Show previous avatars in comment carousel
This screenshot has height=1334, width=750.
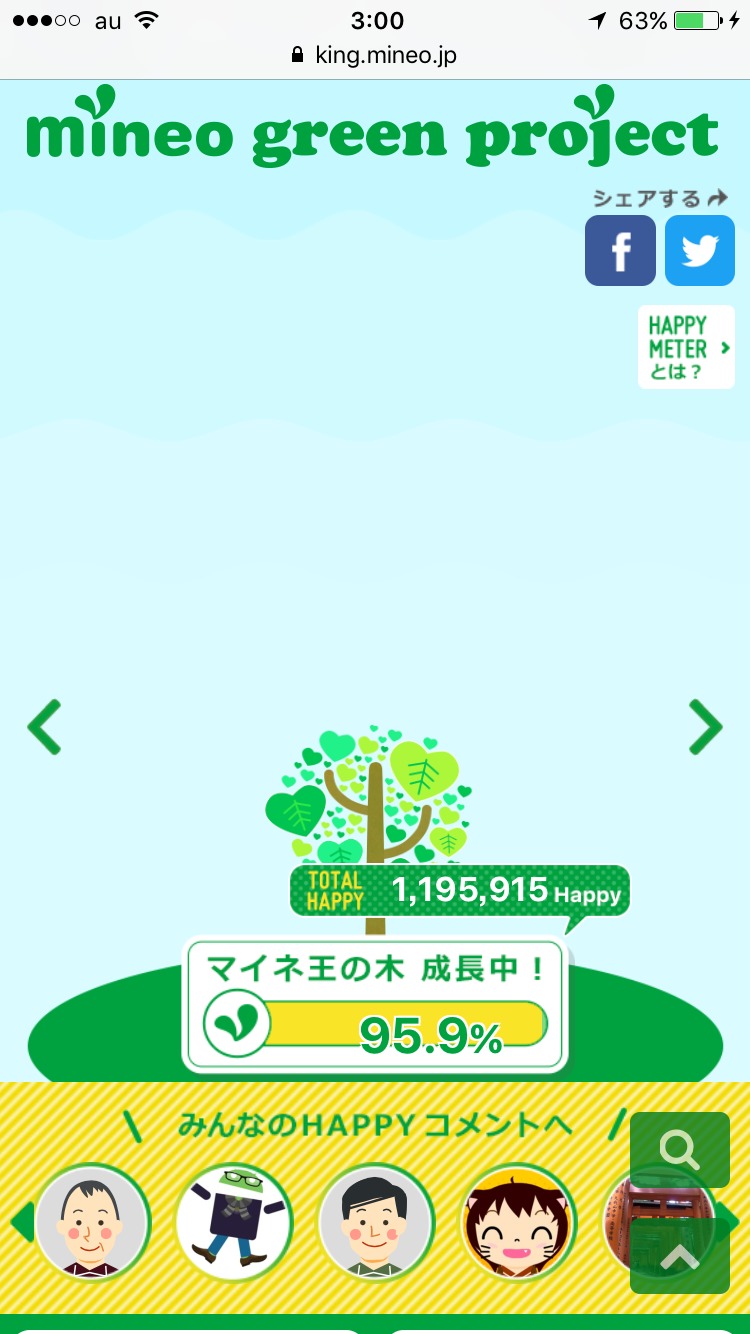[x=20, y=1222]
